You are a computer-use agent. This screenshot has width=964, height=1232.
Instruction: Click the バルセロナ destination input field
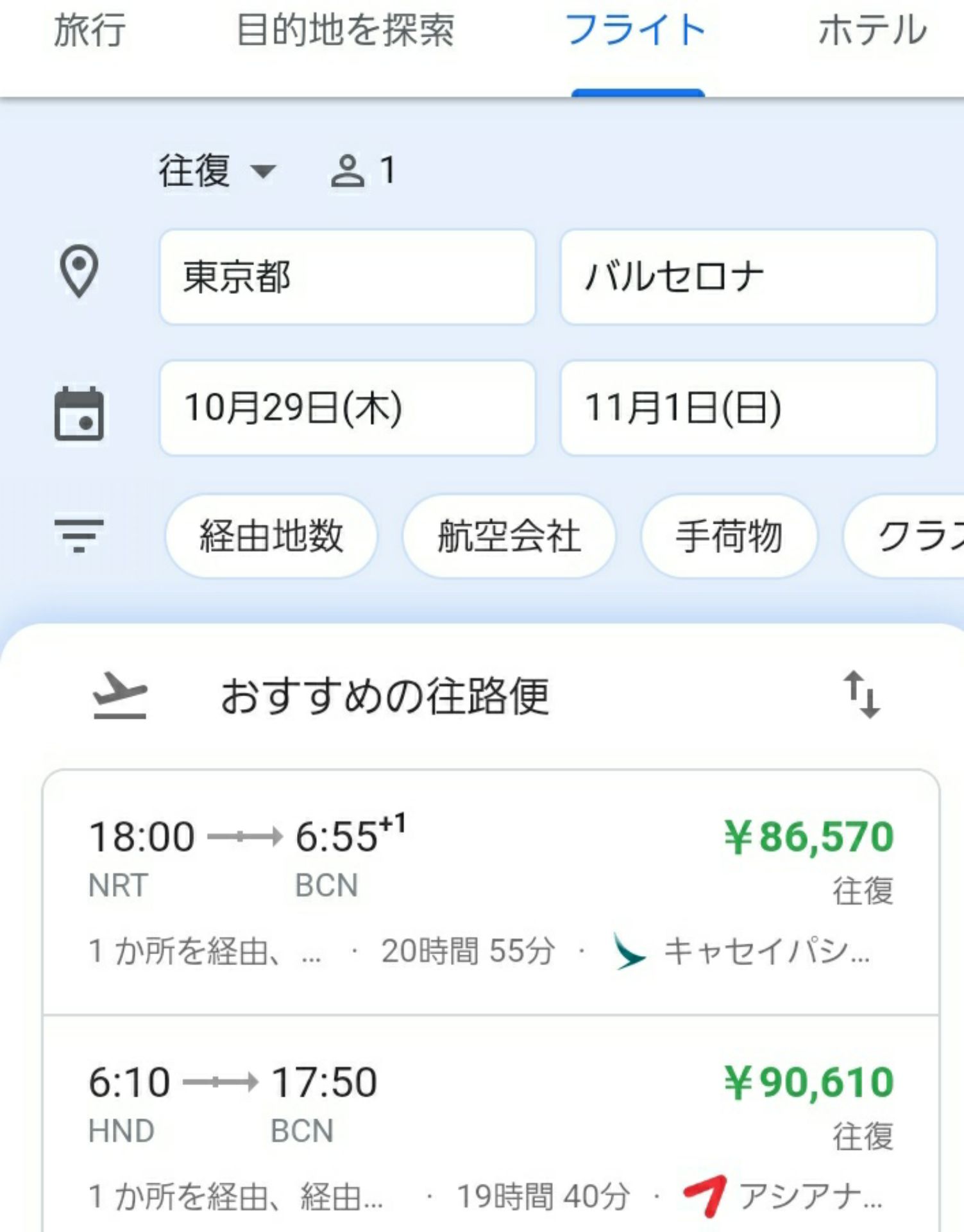click(x=747, y=276)
